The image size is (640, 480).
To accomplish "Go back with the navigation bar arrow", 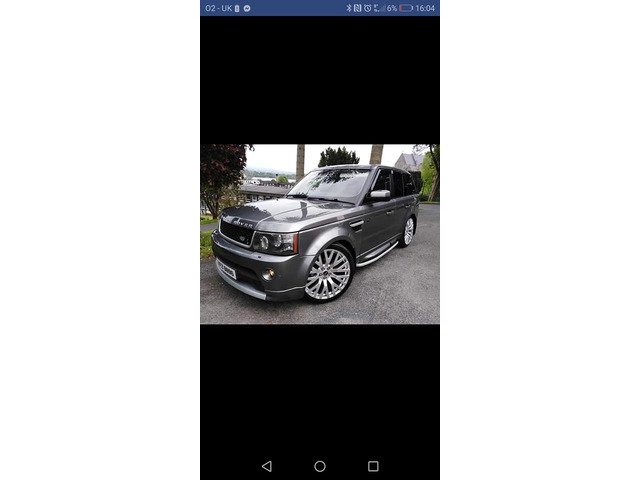I will [x=266, y=466].
